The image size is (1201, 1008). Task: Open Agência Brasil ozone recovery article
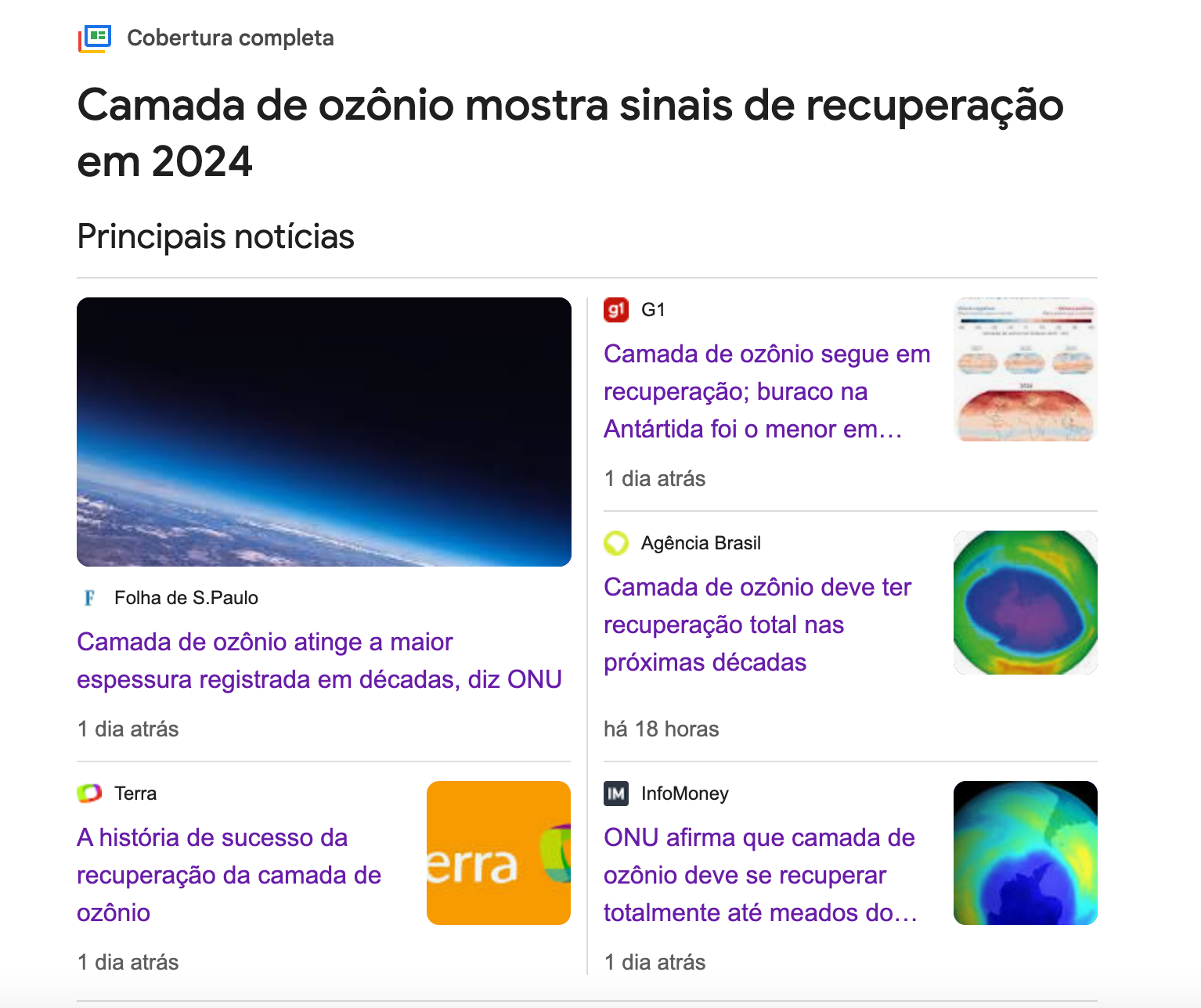757,625
